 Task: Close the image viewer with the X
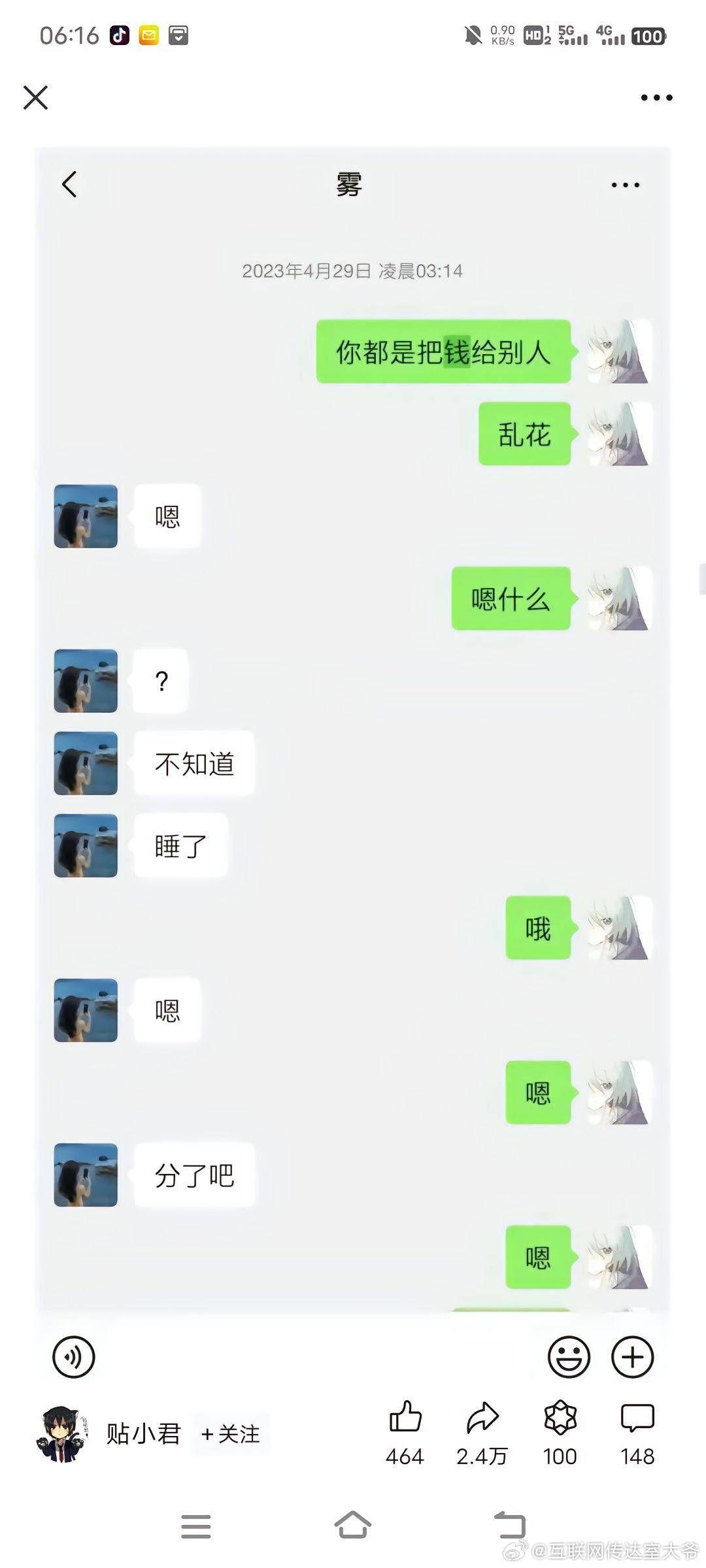[35, 98]
